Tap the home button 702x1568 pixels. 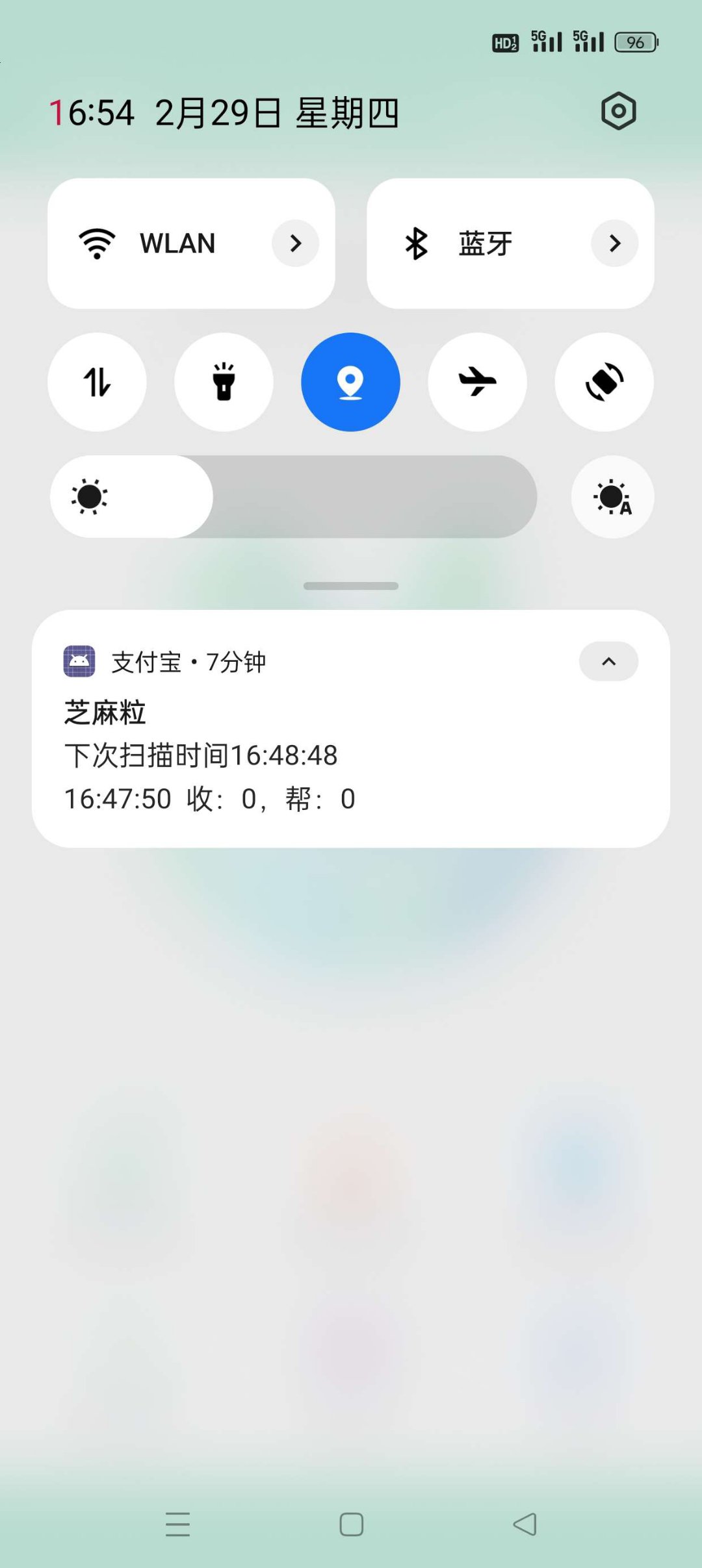(x=350, y=1524)
